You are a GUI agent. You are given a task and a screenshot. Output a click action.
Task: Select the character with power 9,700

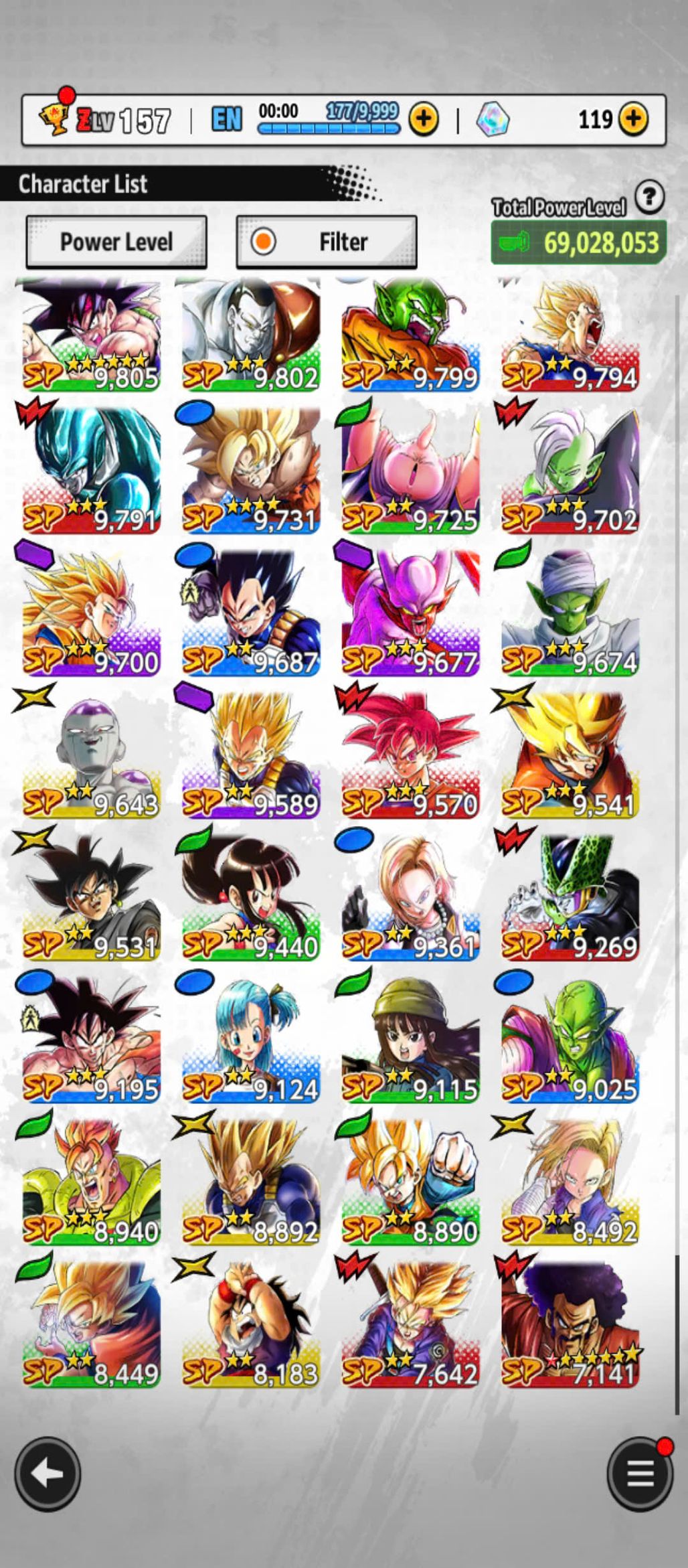click(x=91, y=613)
